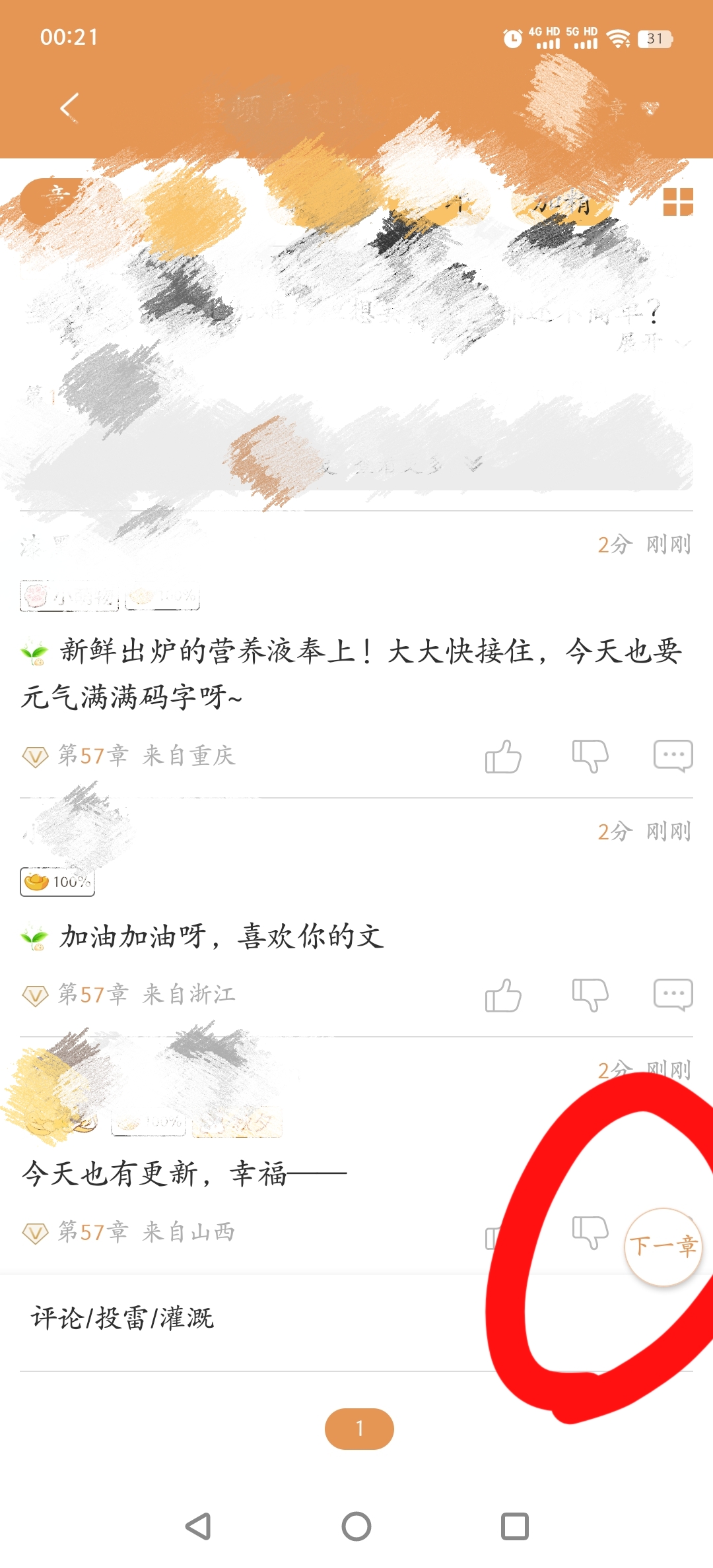The image size is (713, 1568).
Task: Reply to the comment from 重庆
Action: [673, 756]
